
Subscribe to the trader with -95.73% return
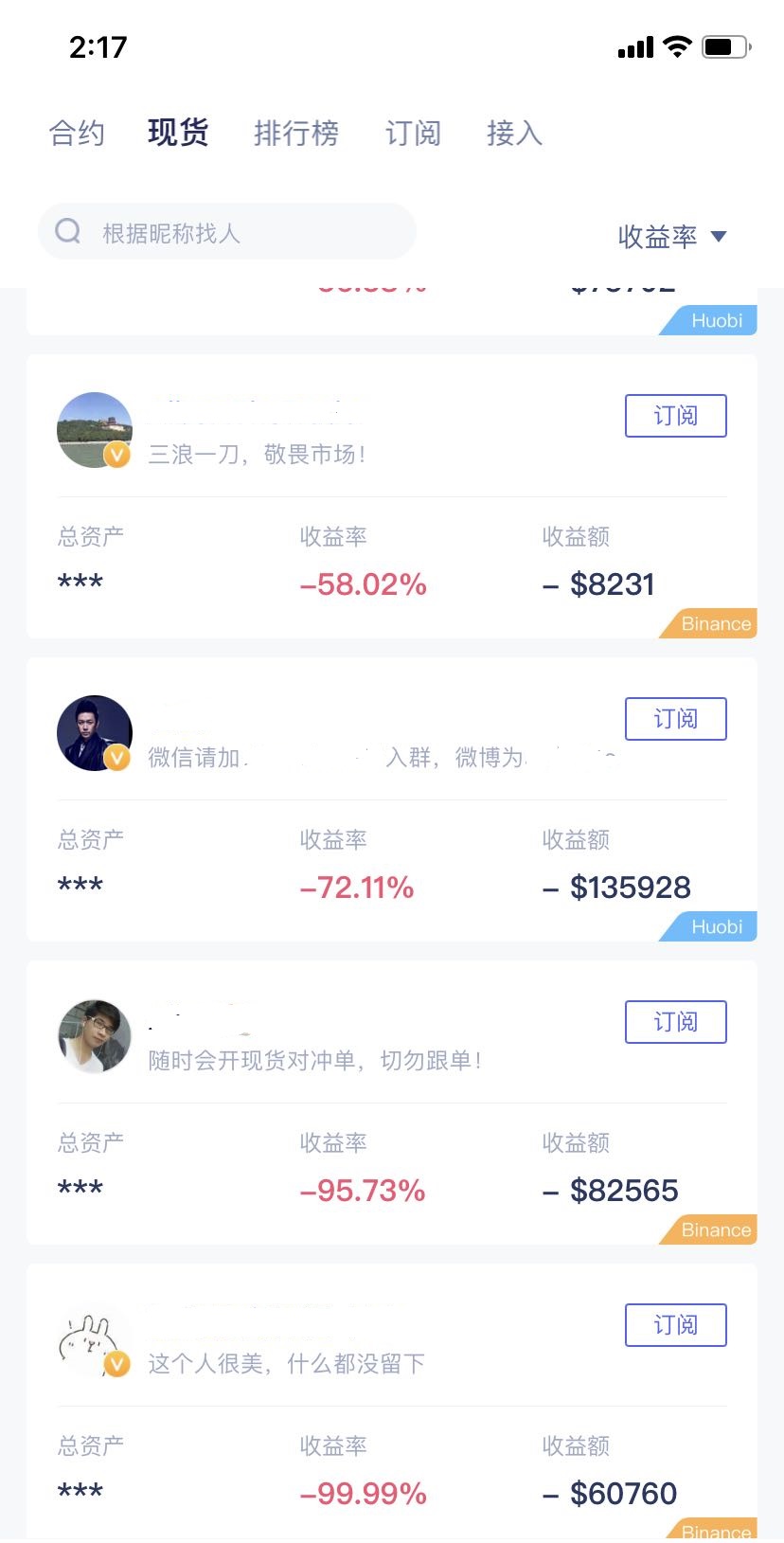coord(675,1022)
